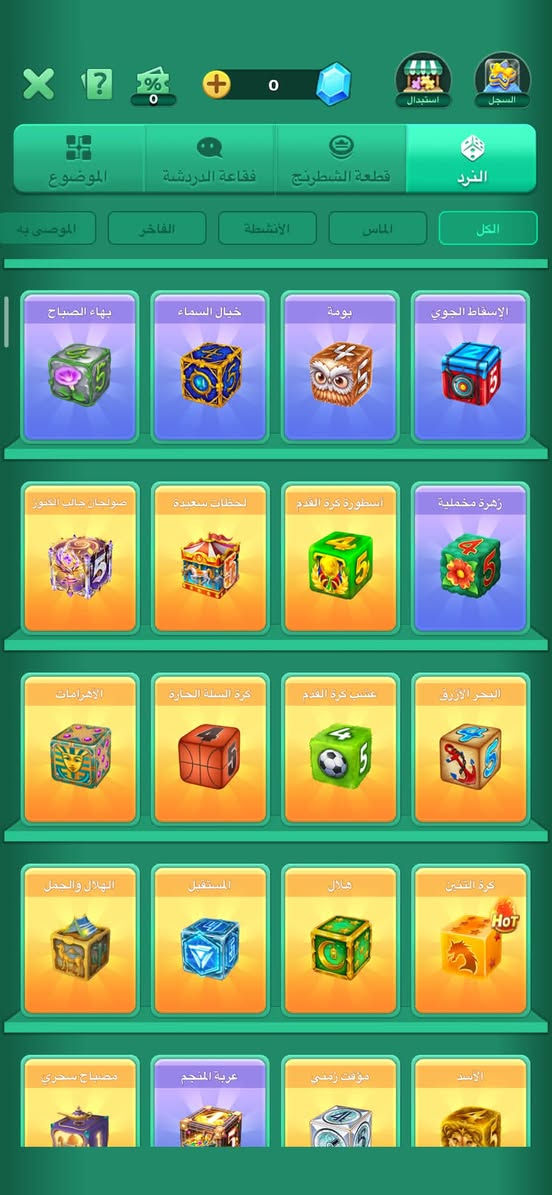Open the البحر الأزرق dice card
Image resolution: width=552 pixels, height=1195 pixels.
pyautogui.click(x=470, y=748)
